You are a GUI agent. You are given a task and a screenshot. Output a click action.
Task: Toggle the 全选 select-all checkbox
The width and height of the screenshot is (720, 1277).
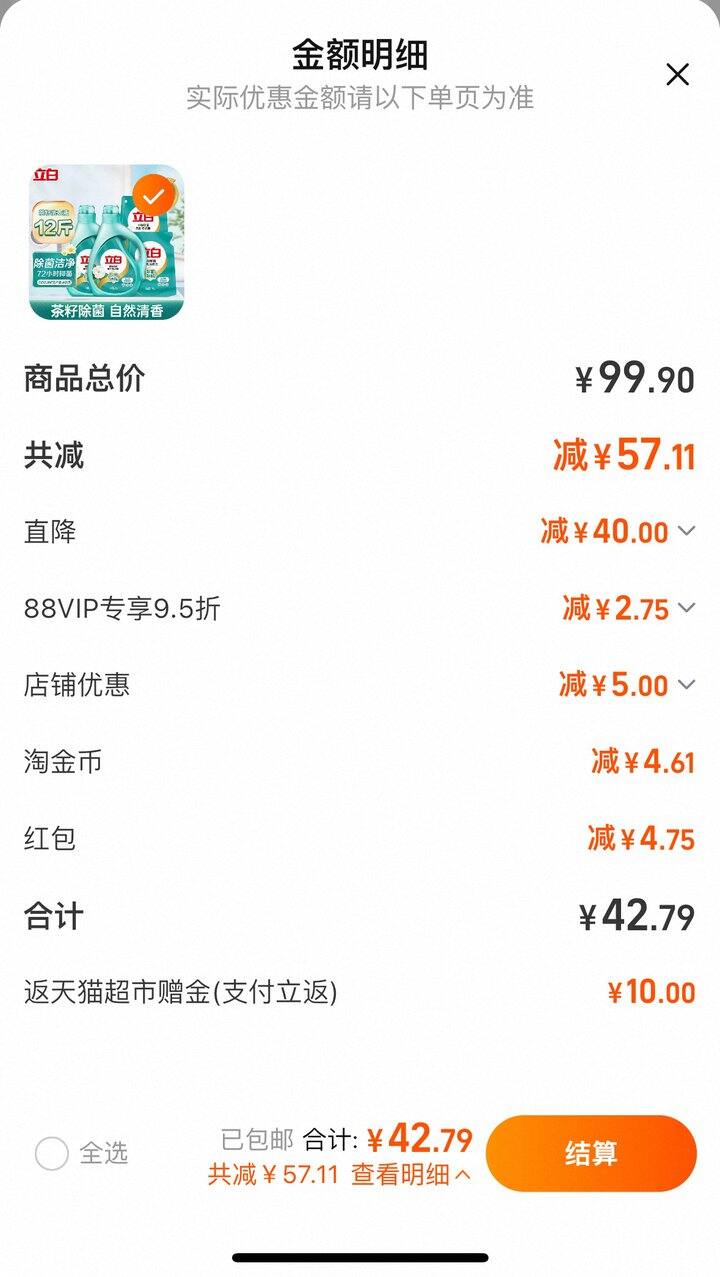pyautogui.click(x=52, y=1153)
